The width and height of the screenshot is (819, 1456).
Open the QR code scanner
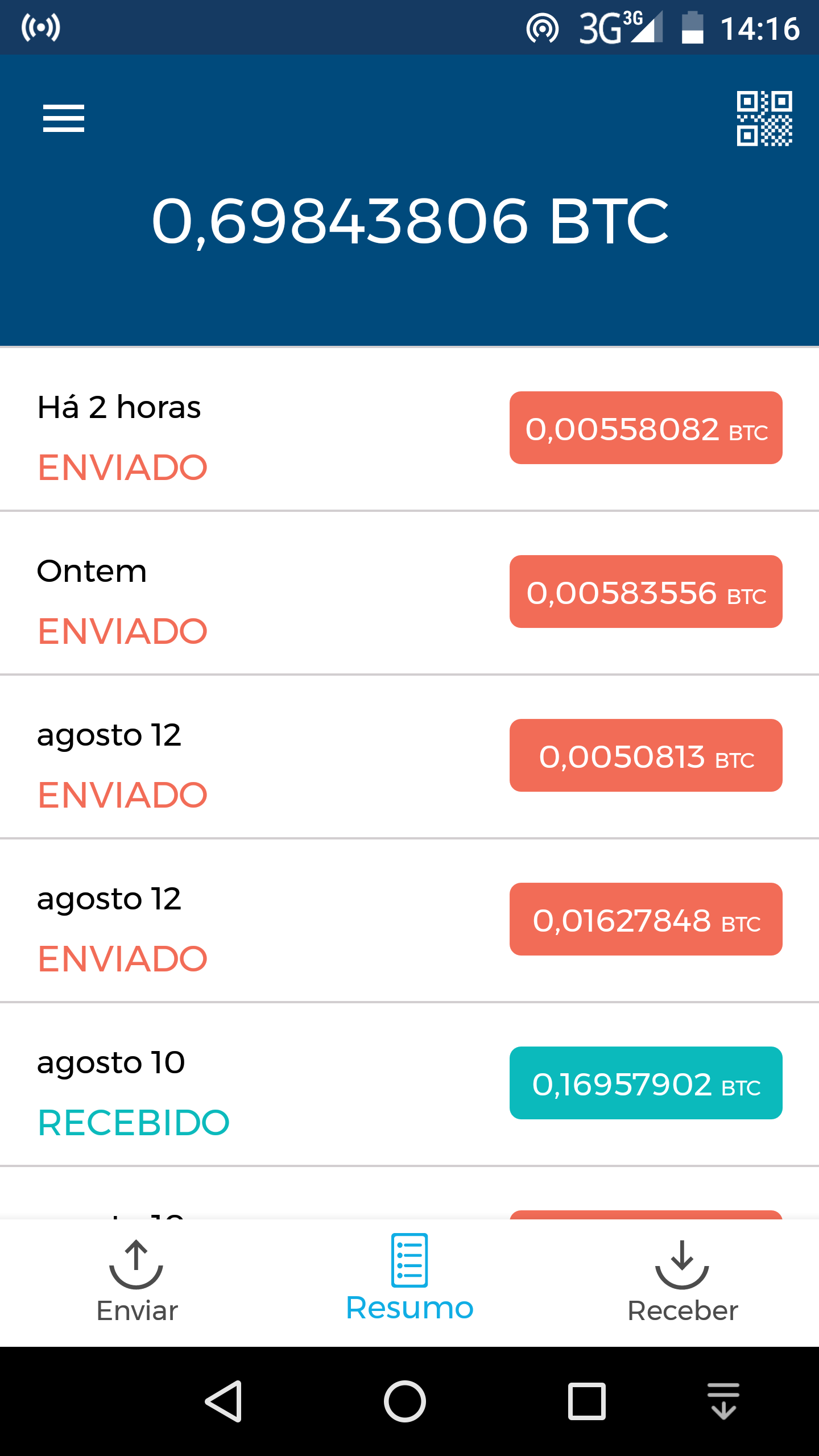[x=764, y=118]
